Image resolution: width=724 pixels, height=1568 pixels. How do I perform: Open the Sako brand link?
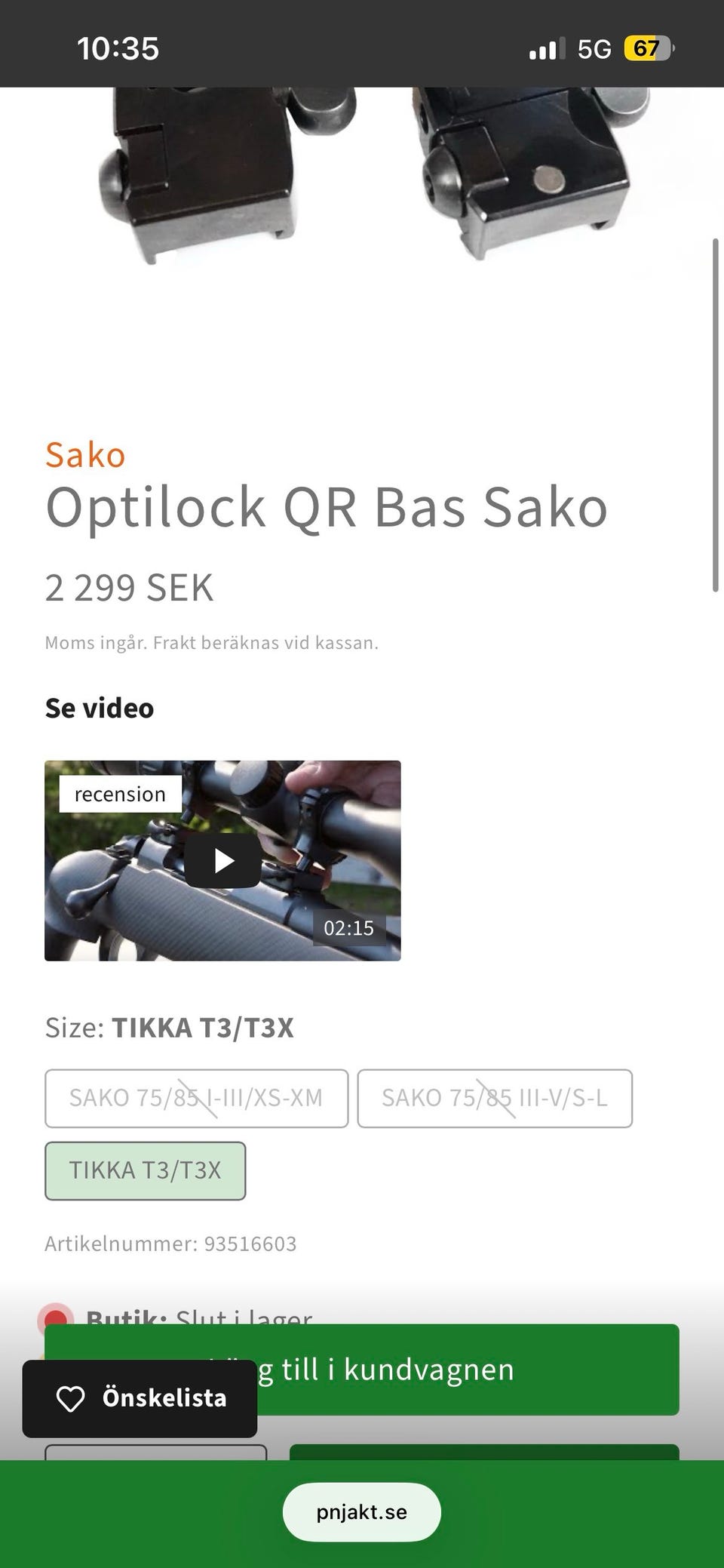[84, 455]
